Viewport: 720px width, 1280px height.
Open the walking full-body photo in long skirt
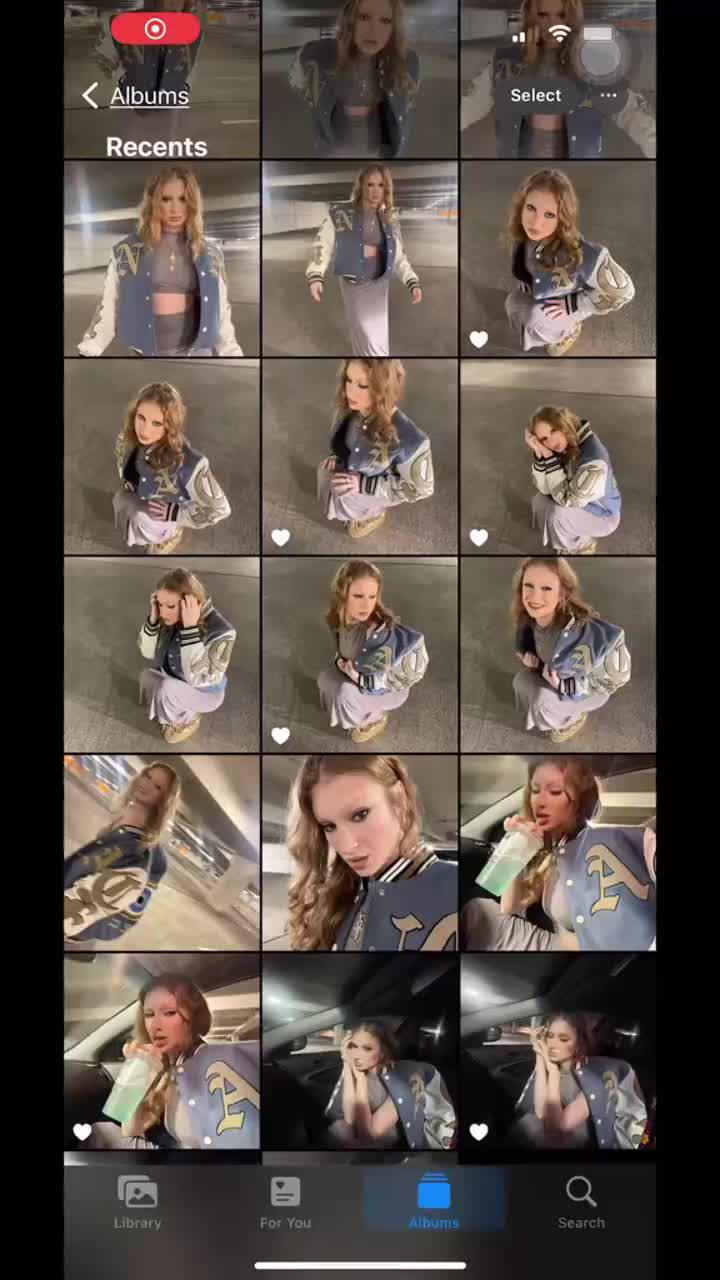click(360, 260)
